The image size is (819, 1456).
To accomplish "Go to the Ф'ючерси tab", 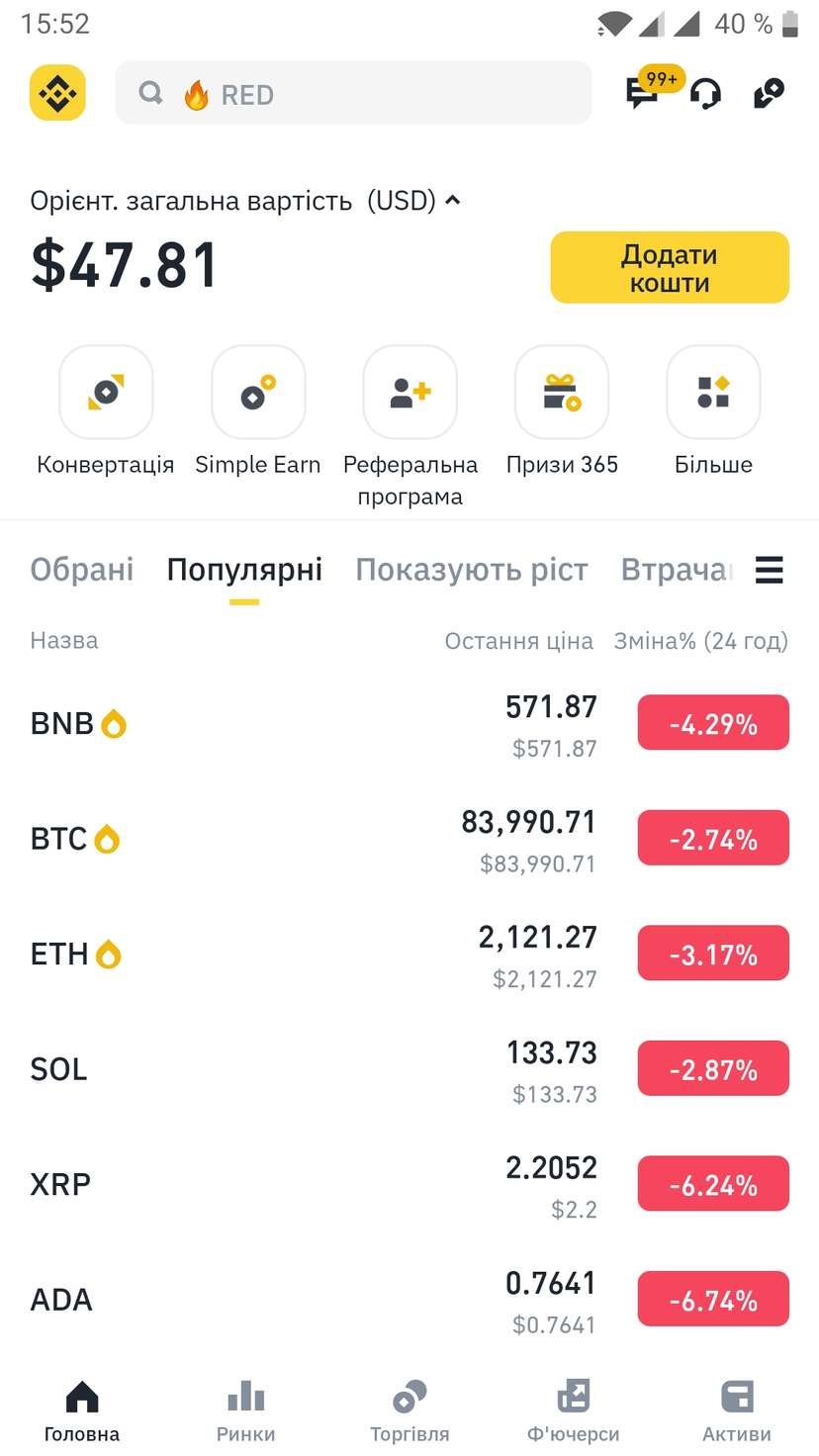I will 574,1411.
